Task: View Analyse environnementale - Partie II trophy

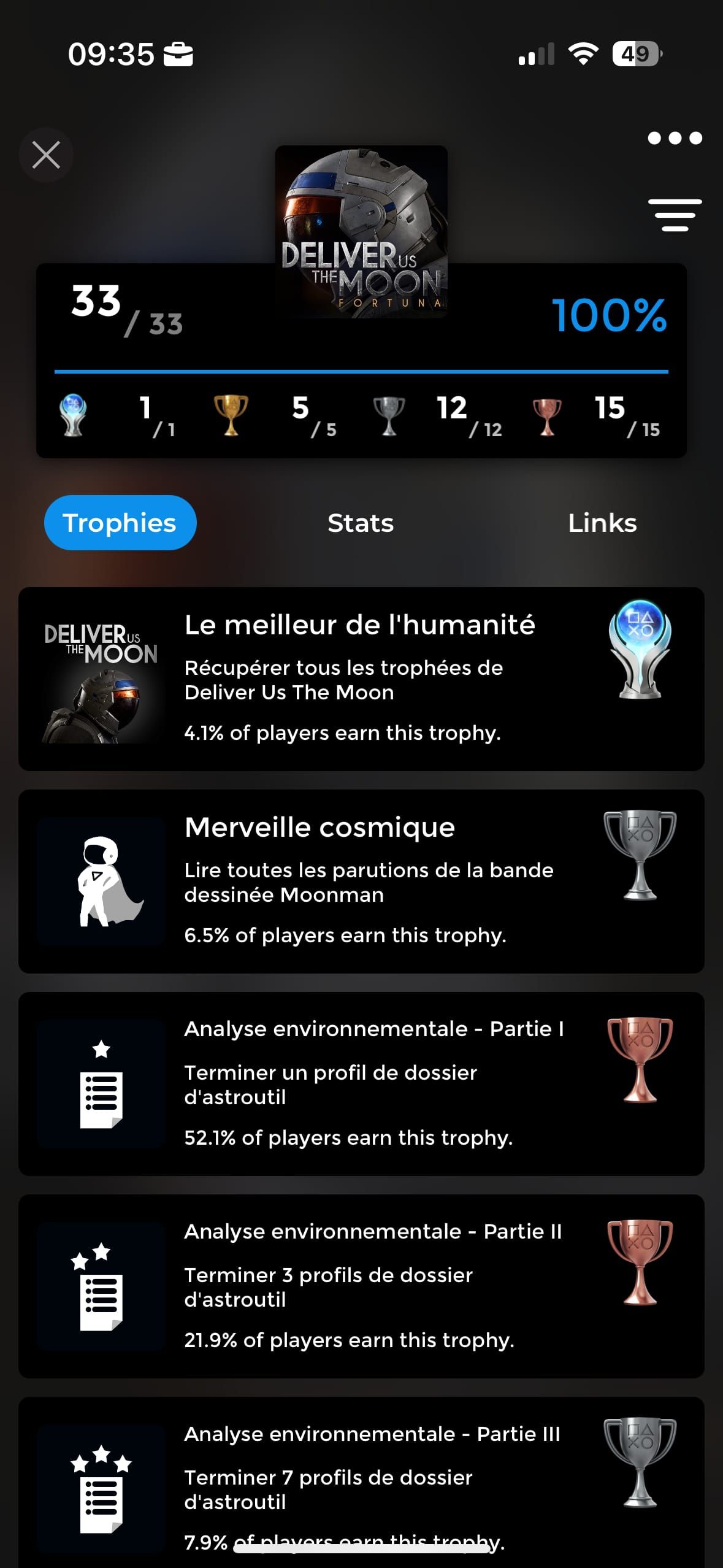Action: coord(361,1286)
